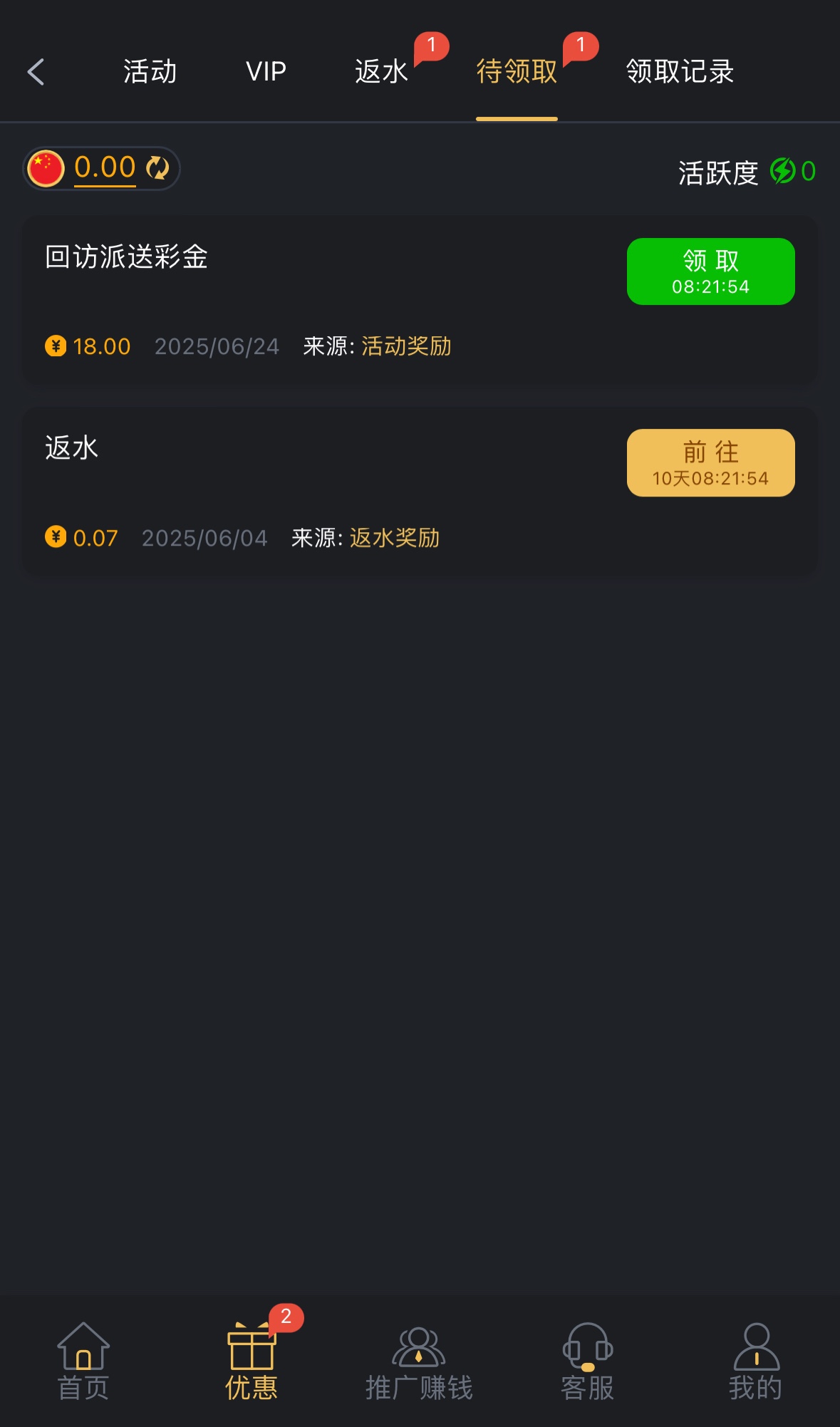View the 领取记录 tab
Image resolution: width=840 pixels, height=1427 pixels.
pyautogui.click(x=680, y=72)
